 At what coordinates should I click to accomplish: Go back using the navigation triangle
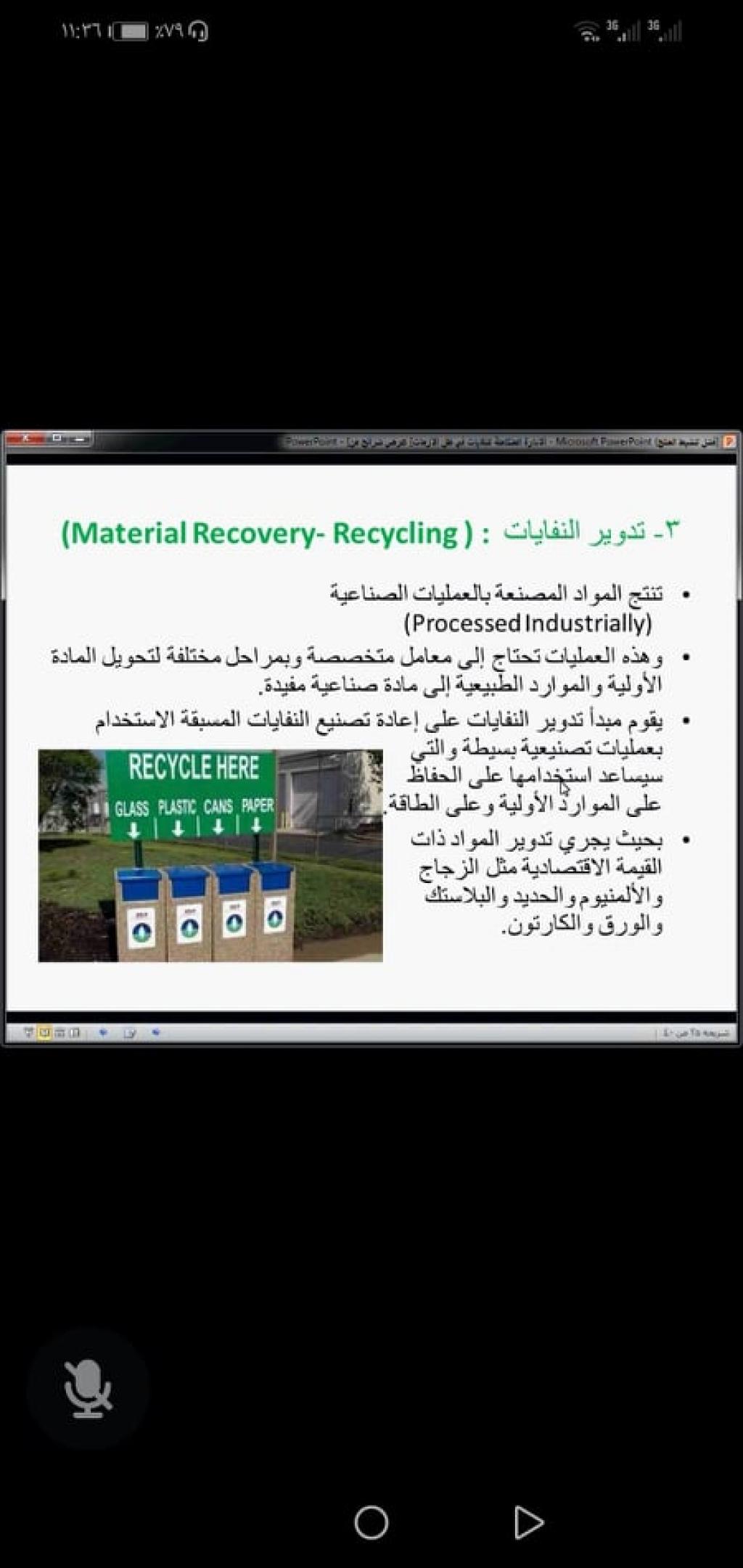(x=529, y=1522)
